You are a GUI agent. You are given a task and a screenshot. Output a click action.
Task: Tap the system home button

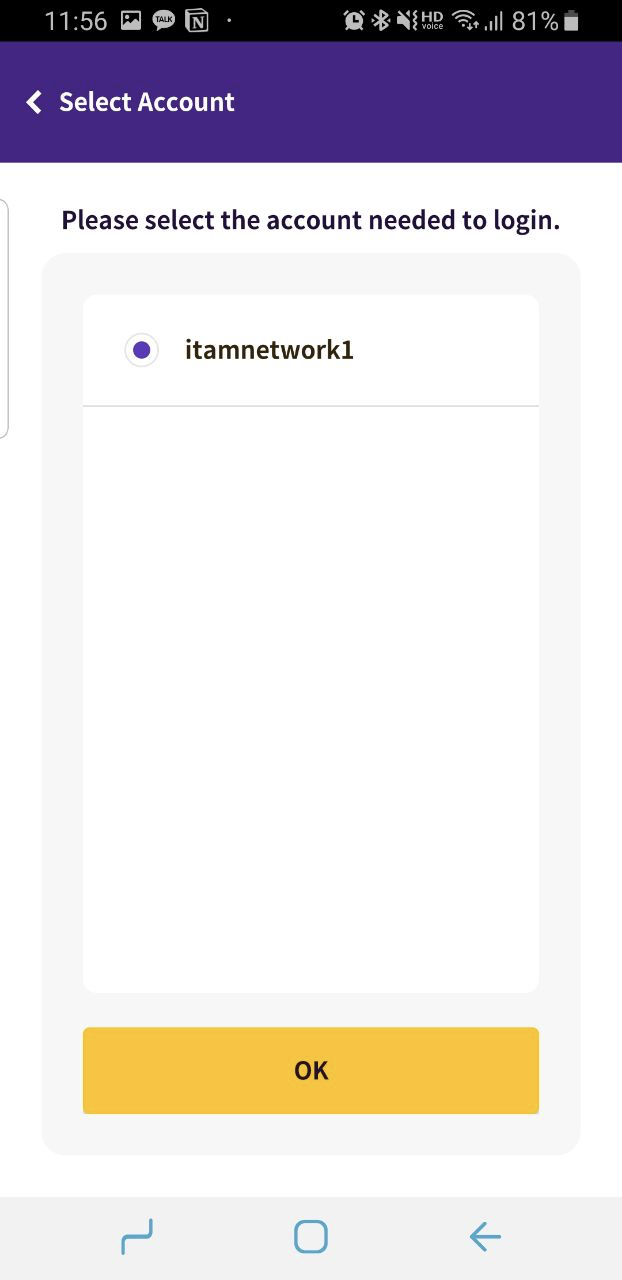click(311, 1237)
